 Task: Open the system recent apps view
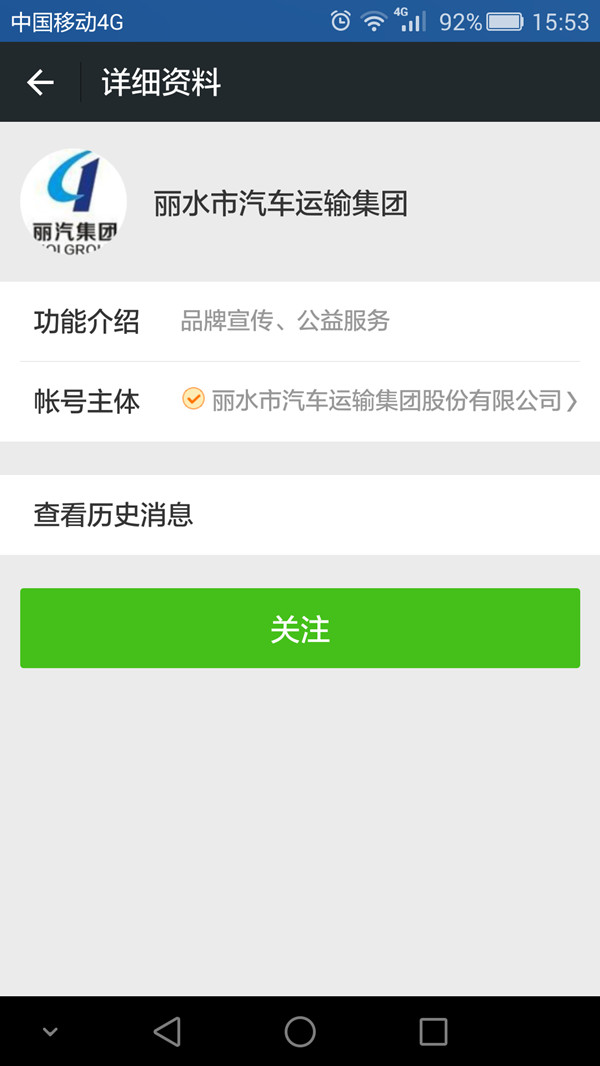[433, 1031]
